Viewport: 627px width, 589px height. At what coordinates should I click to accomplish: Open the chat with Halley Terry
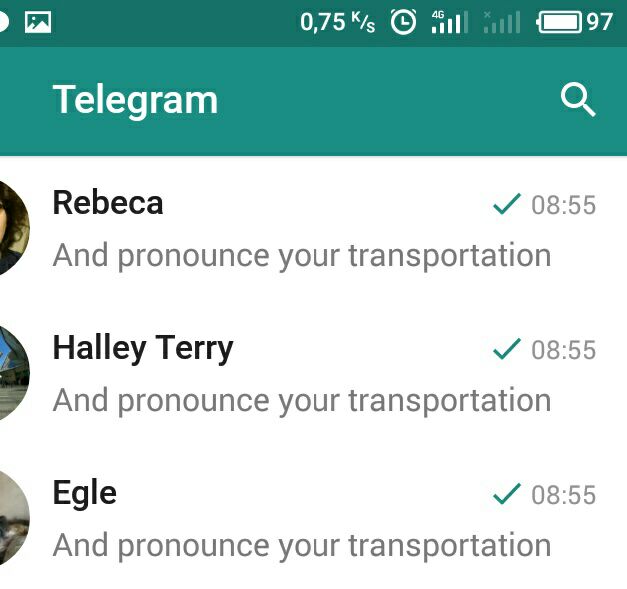pyautogui.click(x=300, y=374)
